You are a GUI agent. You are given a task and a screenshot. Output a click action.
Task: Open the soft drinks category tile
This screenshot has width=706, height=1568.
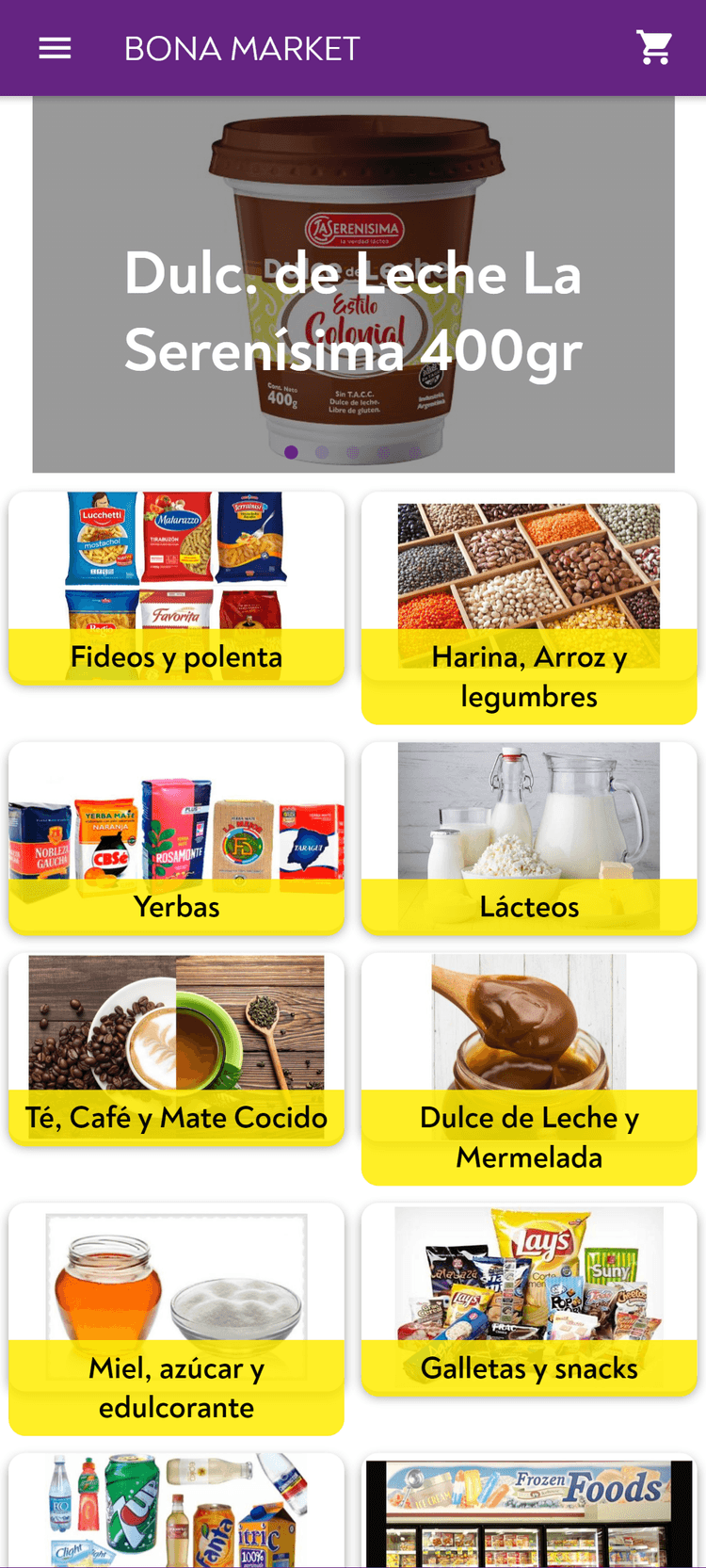(176, 1510)
